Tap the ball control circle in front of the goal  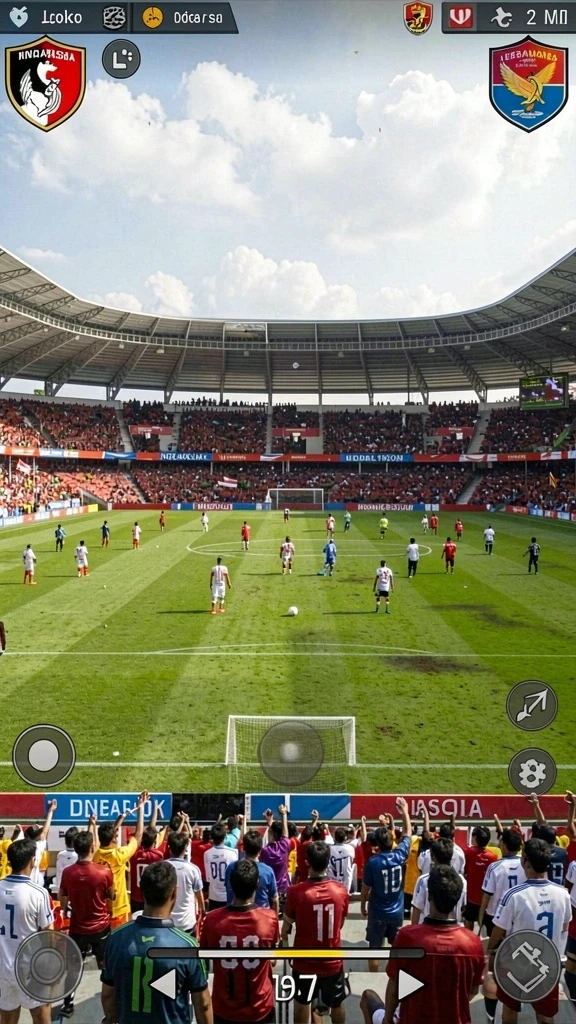coord(291,753)
